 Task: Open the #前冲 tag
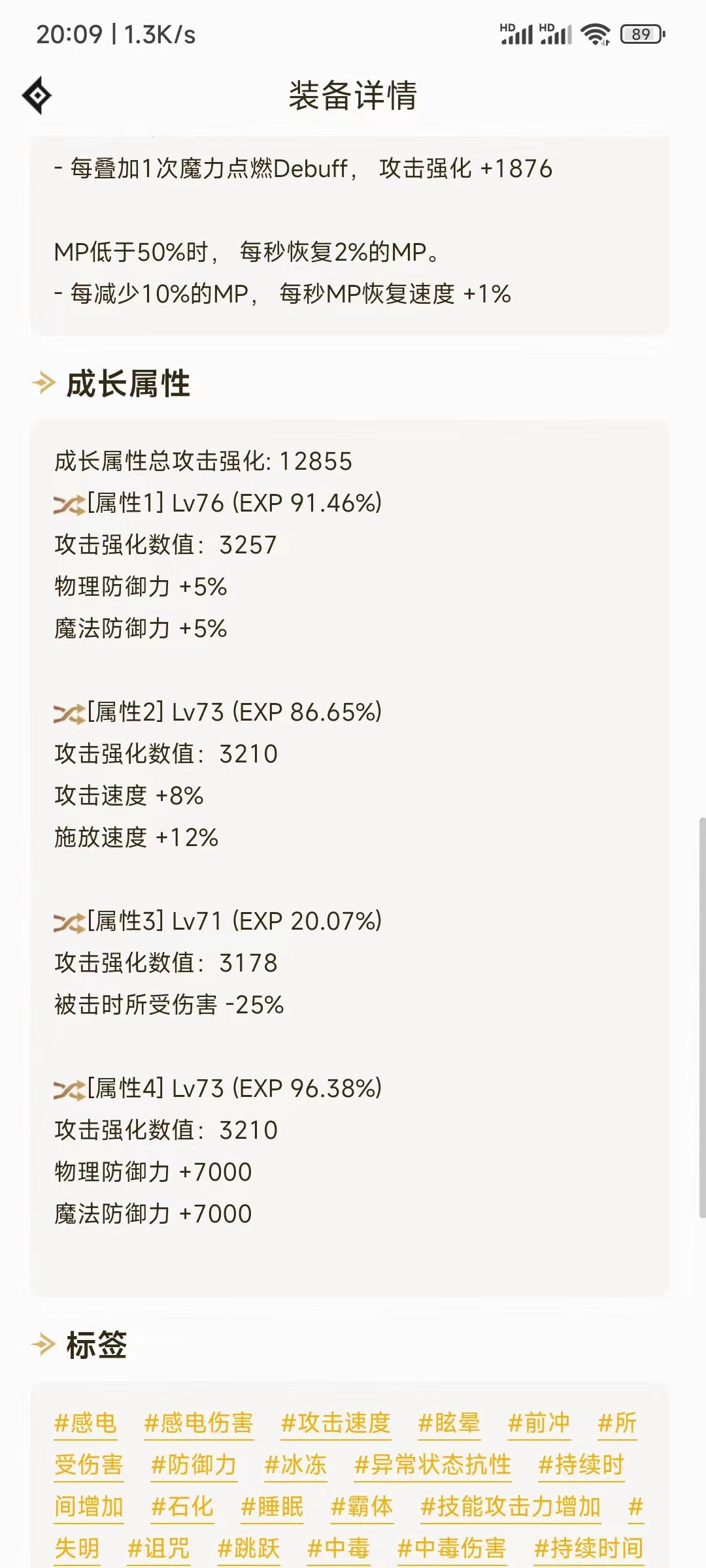[x=539, y=1423]
